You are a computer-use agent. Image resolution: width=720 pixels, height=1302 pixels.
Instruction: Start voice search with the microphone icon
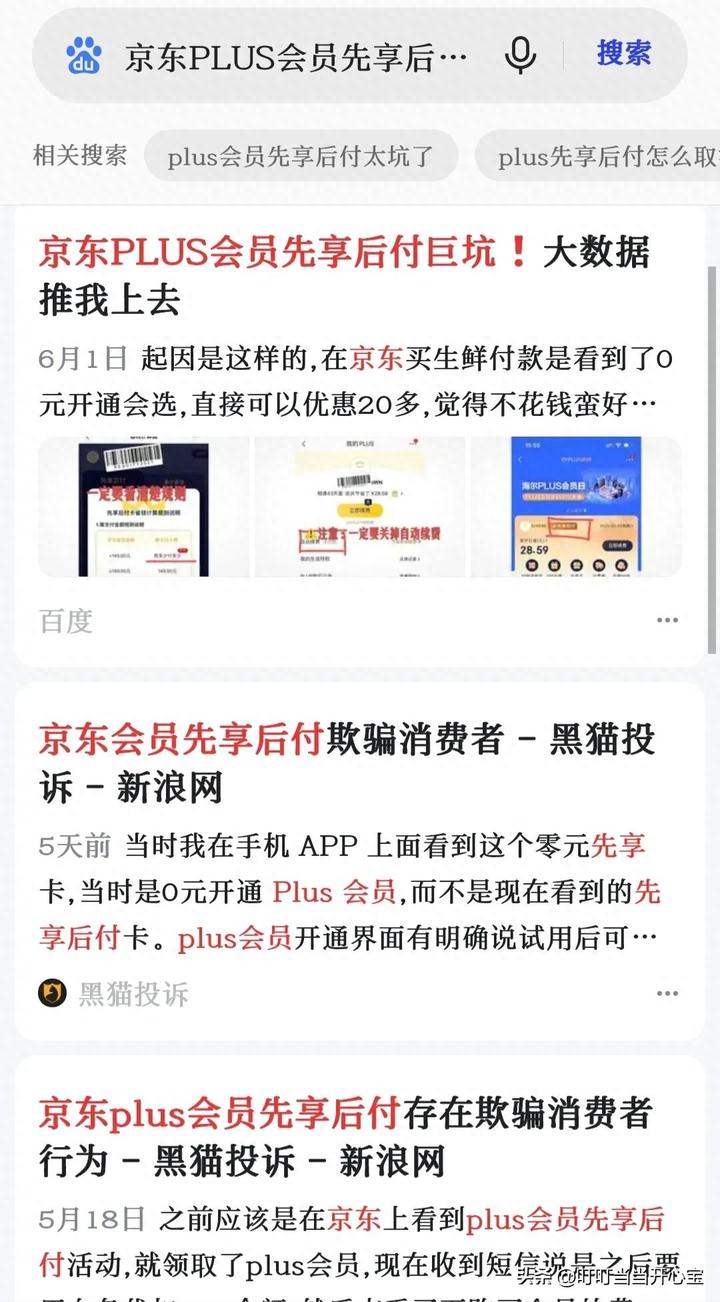point(520,56)
